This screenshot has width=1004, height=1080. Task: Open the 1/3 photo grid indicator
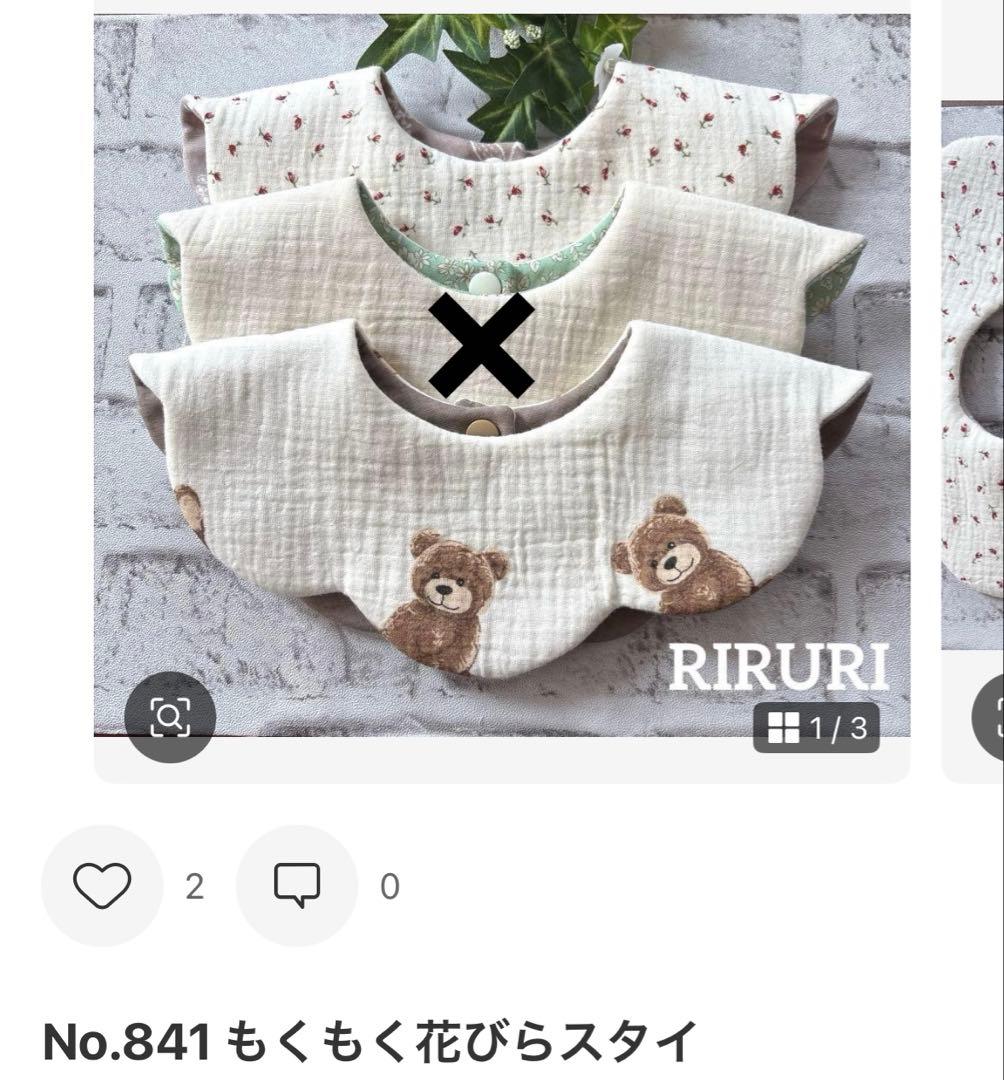pyautogui.click(x=816, y=727)
